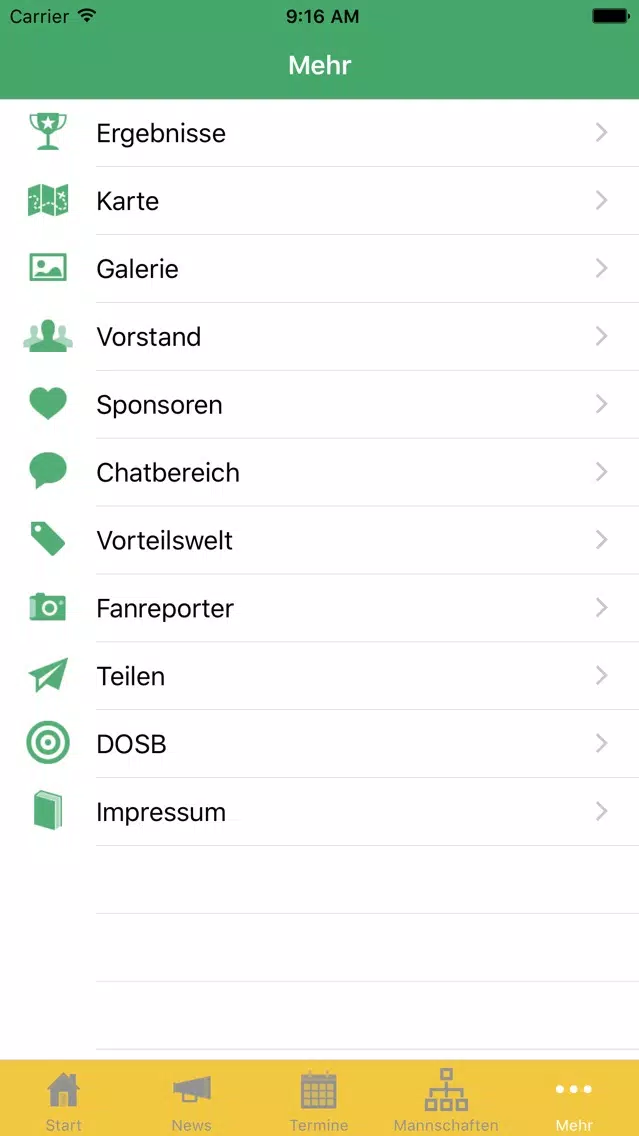Go to the Termine tab
639x1136 pixels.
click(x=319, y=1099)
